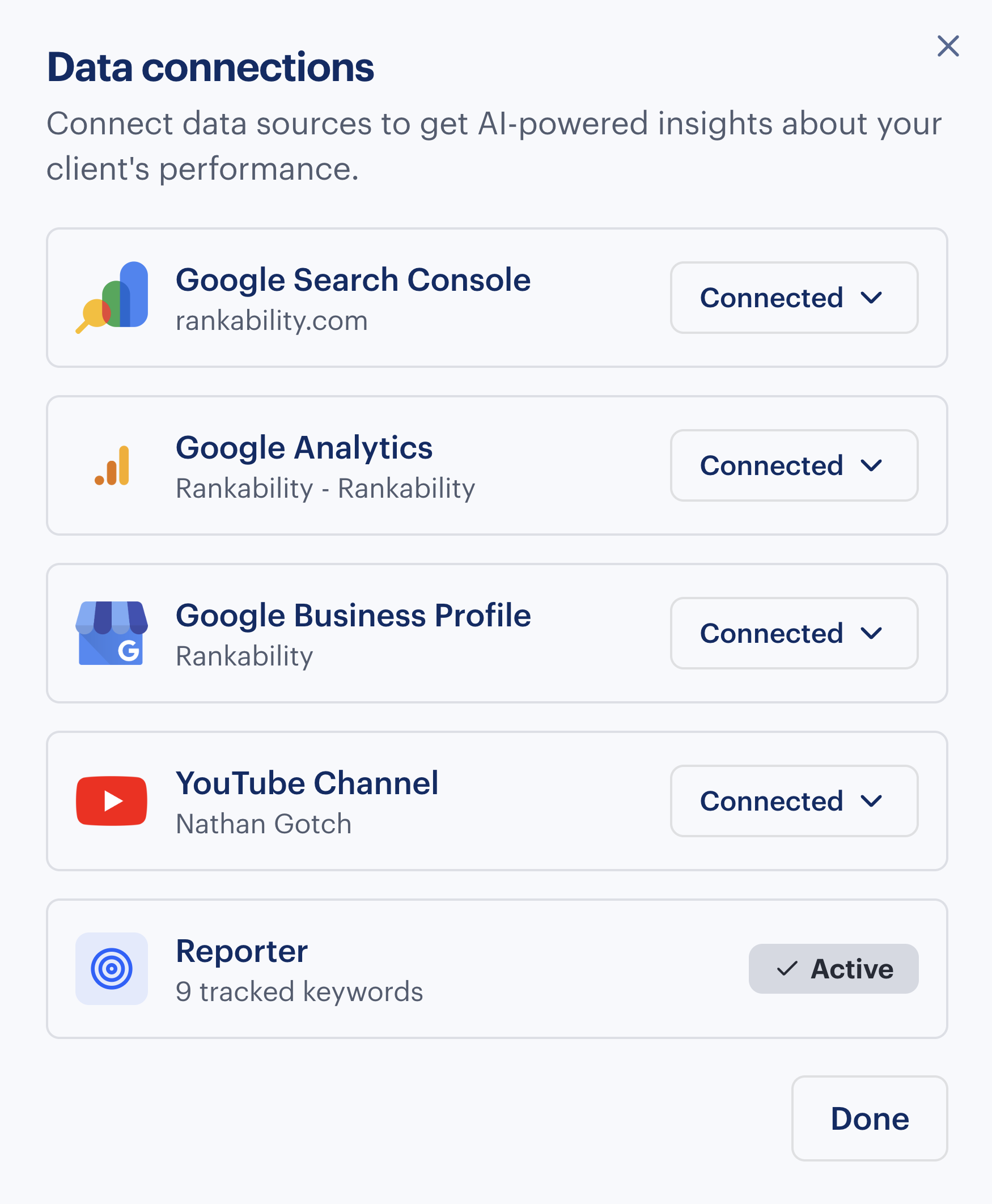This screenshot has width=992, height=1204.
Task: Expand the Google Analytics Connected dropdown
Action: click(x=794, y=466)
